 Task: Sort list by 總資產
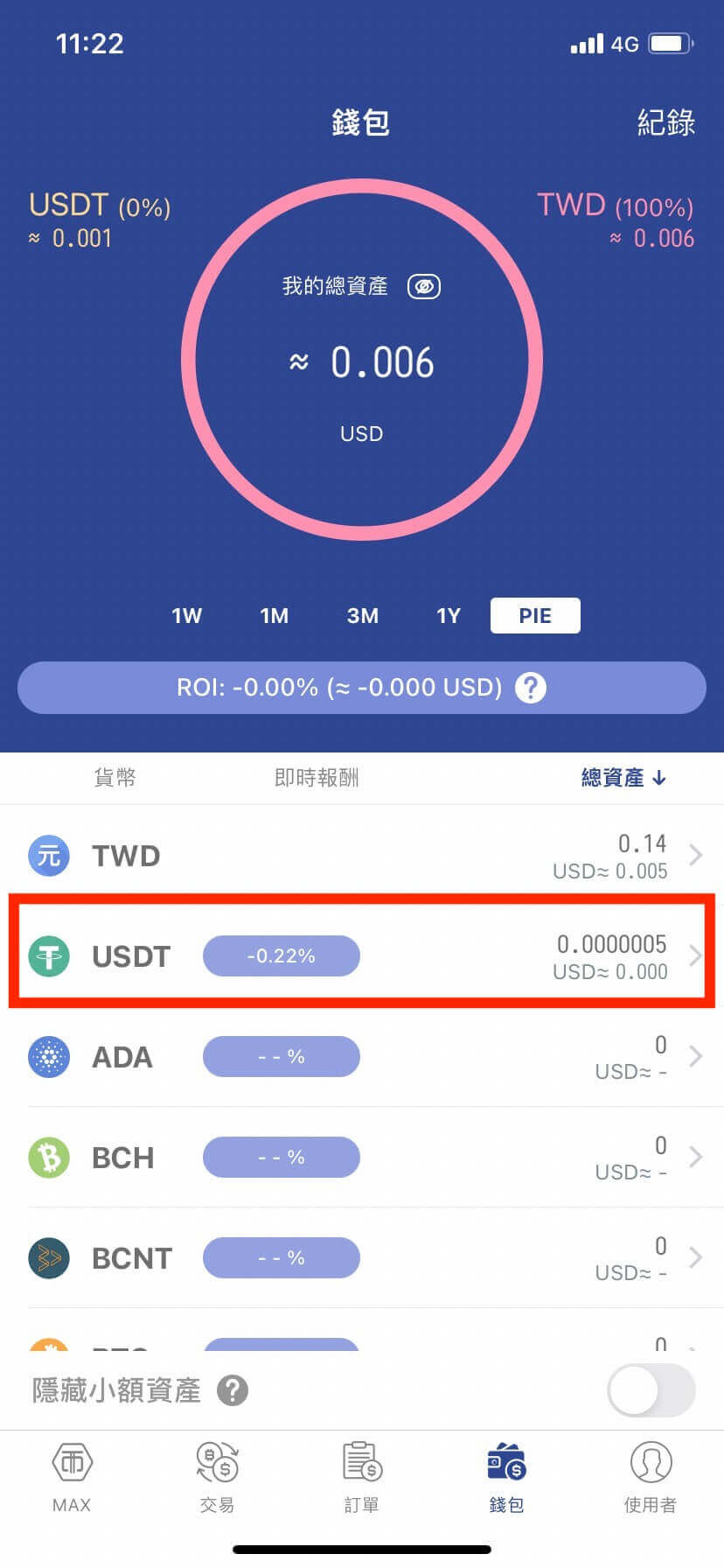click(623, 777)
